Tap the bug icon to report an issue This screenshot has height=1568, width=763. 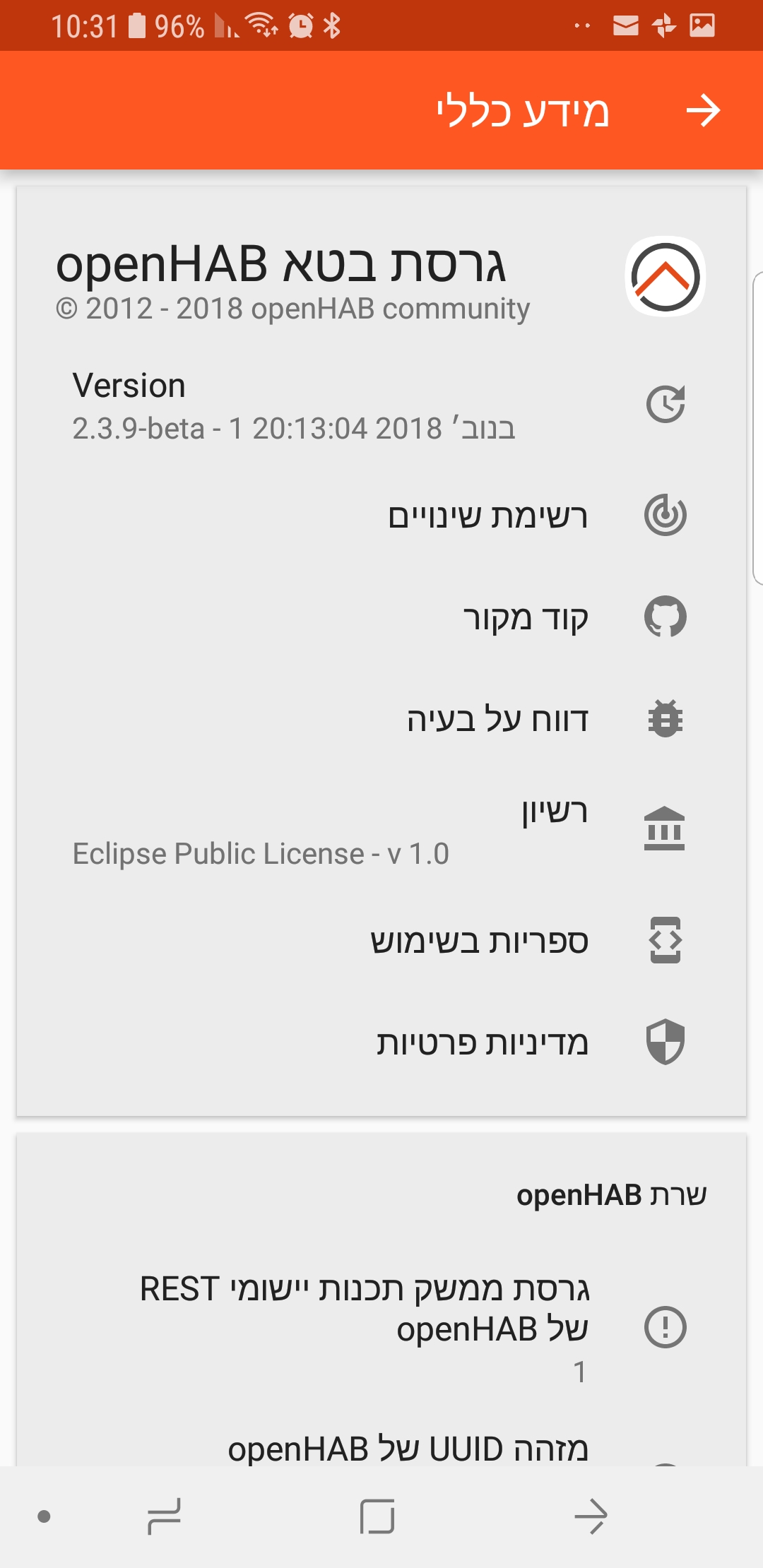pyautogui.click(x=665, y=718)
